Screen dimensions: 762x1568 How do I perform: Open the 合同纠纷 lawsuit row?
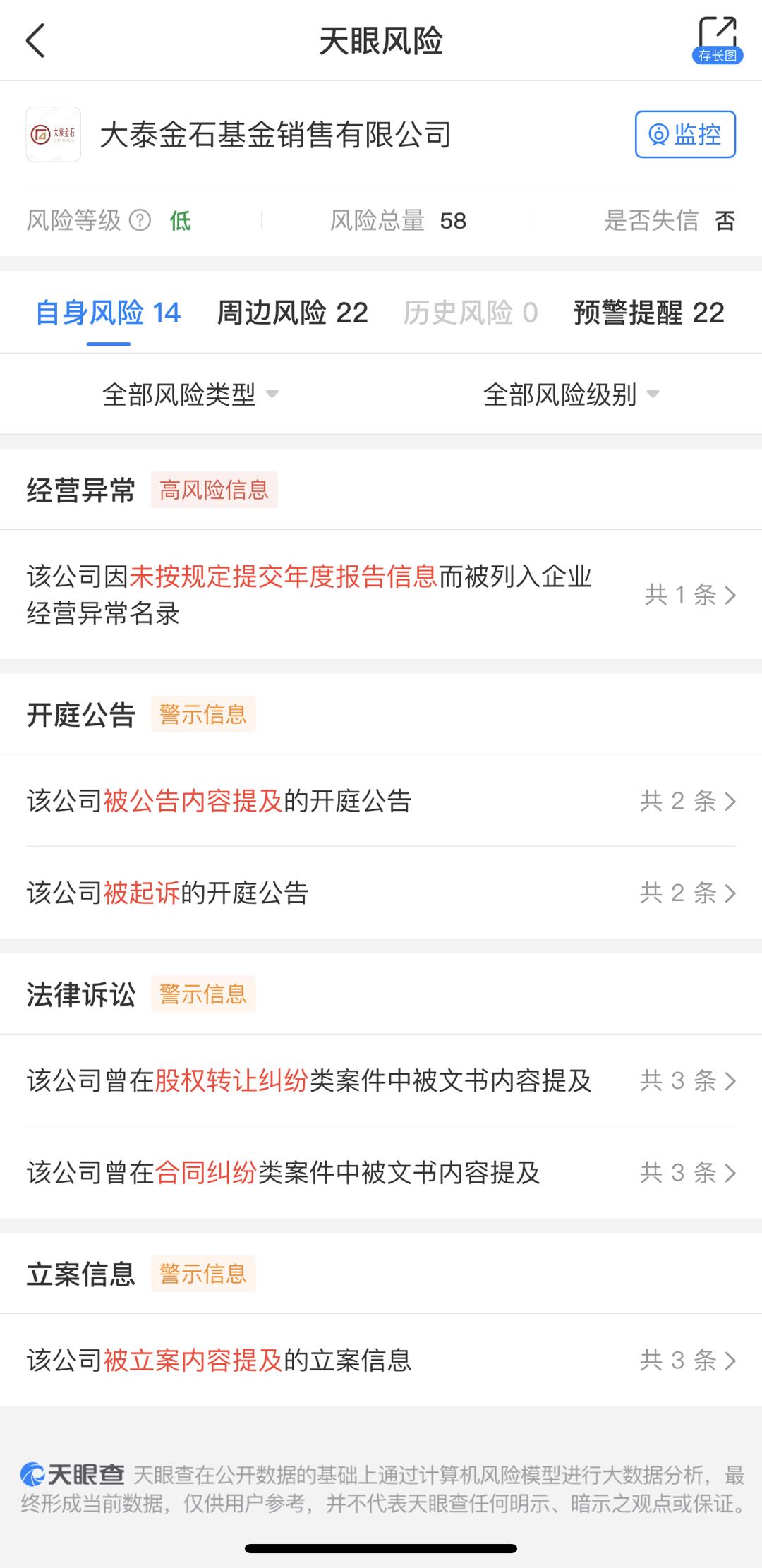(381, 1172)
